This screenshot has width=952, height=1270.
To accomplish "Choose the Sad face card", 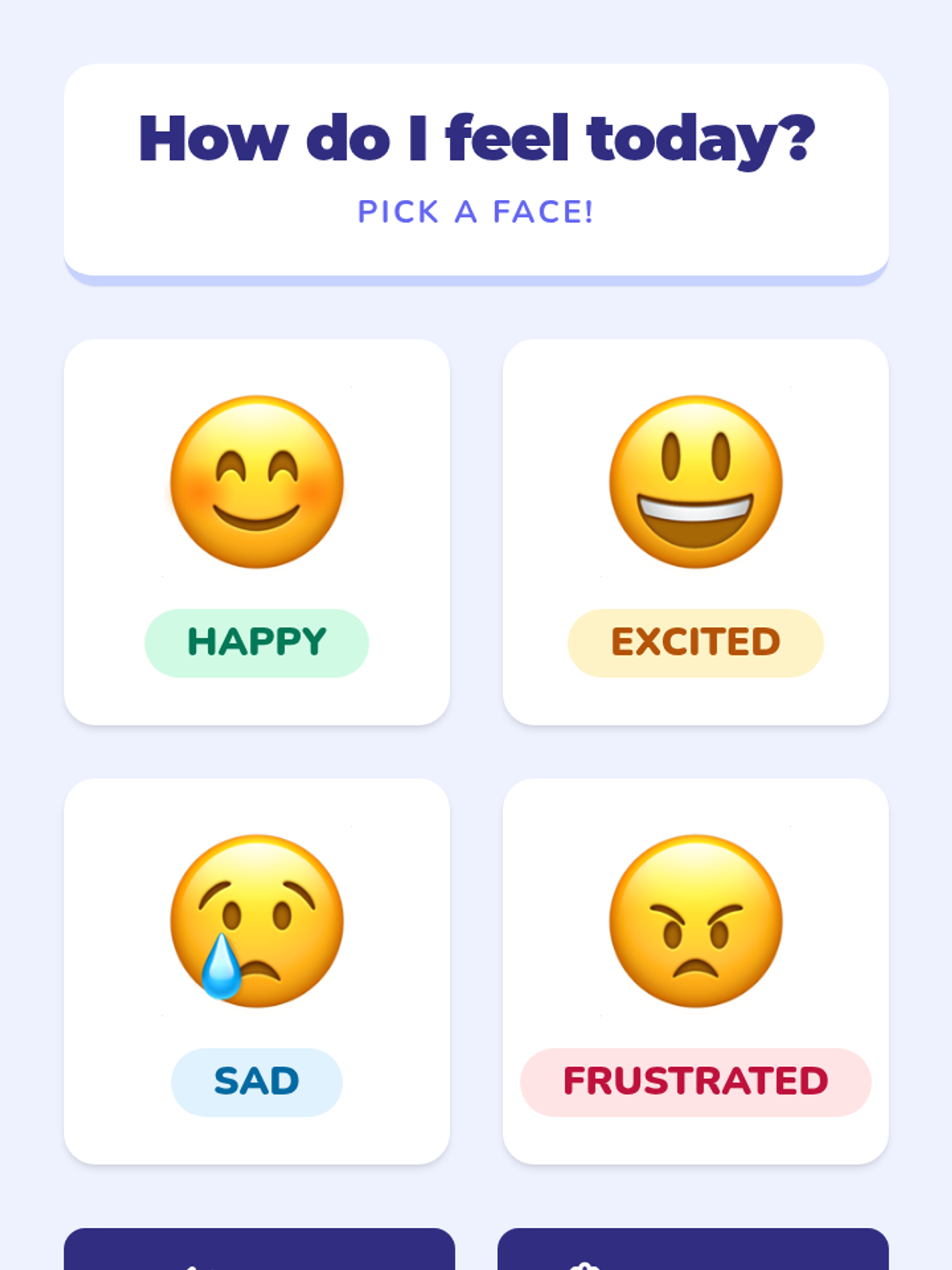I will point(256,970).
